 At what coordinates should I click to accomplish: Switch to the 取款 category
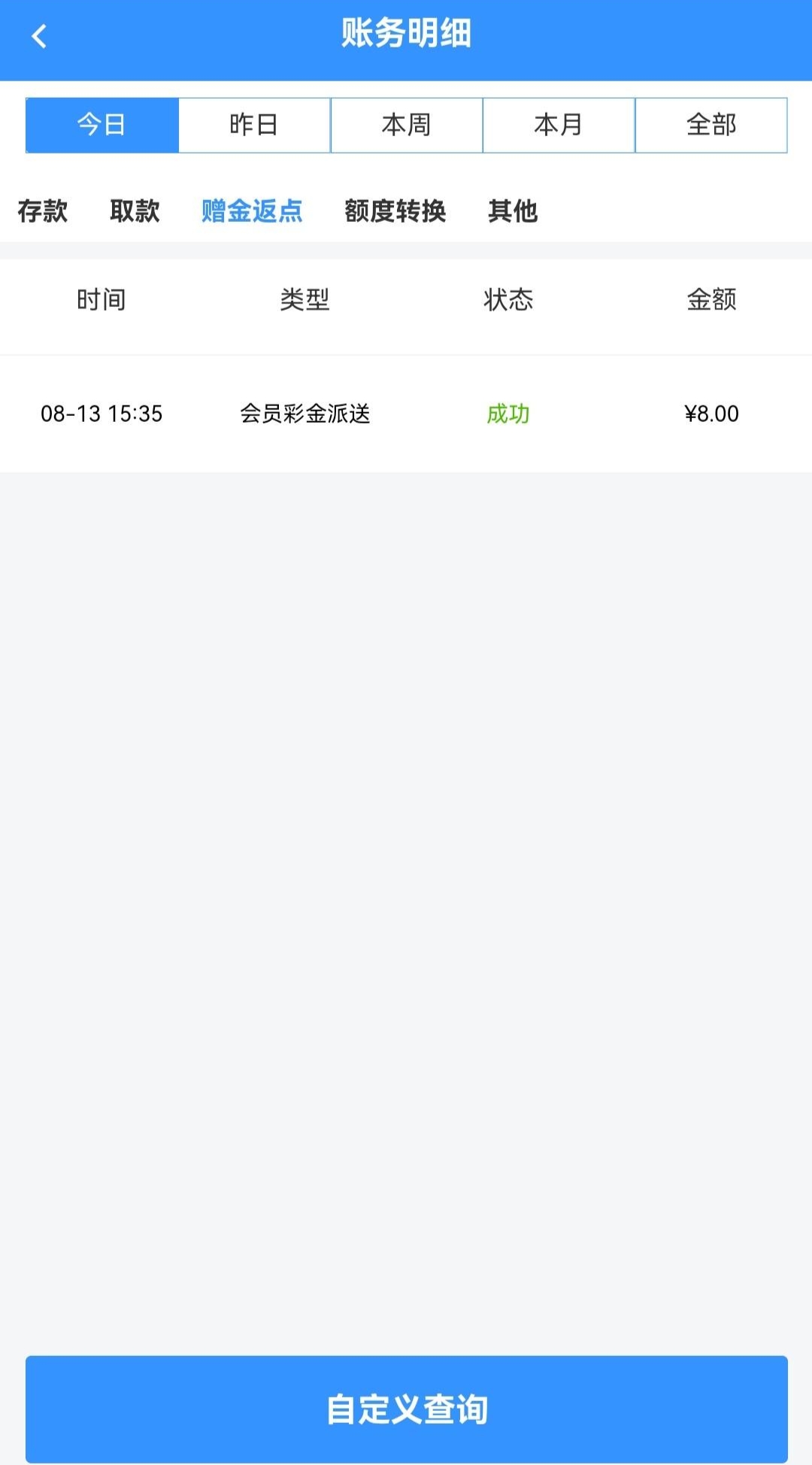pos(134,212)
